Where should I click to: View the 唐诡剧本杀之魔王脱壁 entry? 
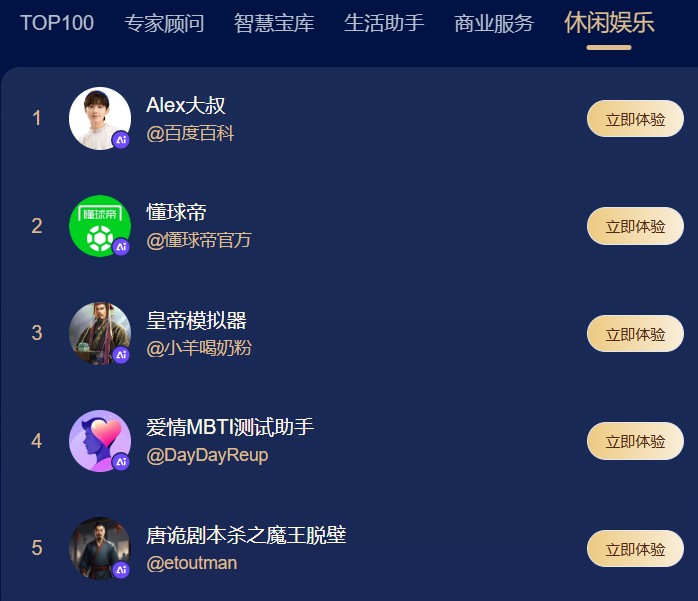(246, 536)
